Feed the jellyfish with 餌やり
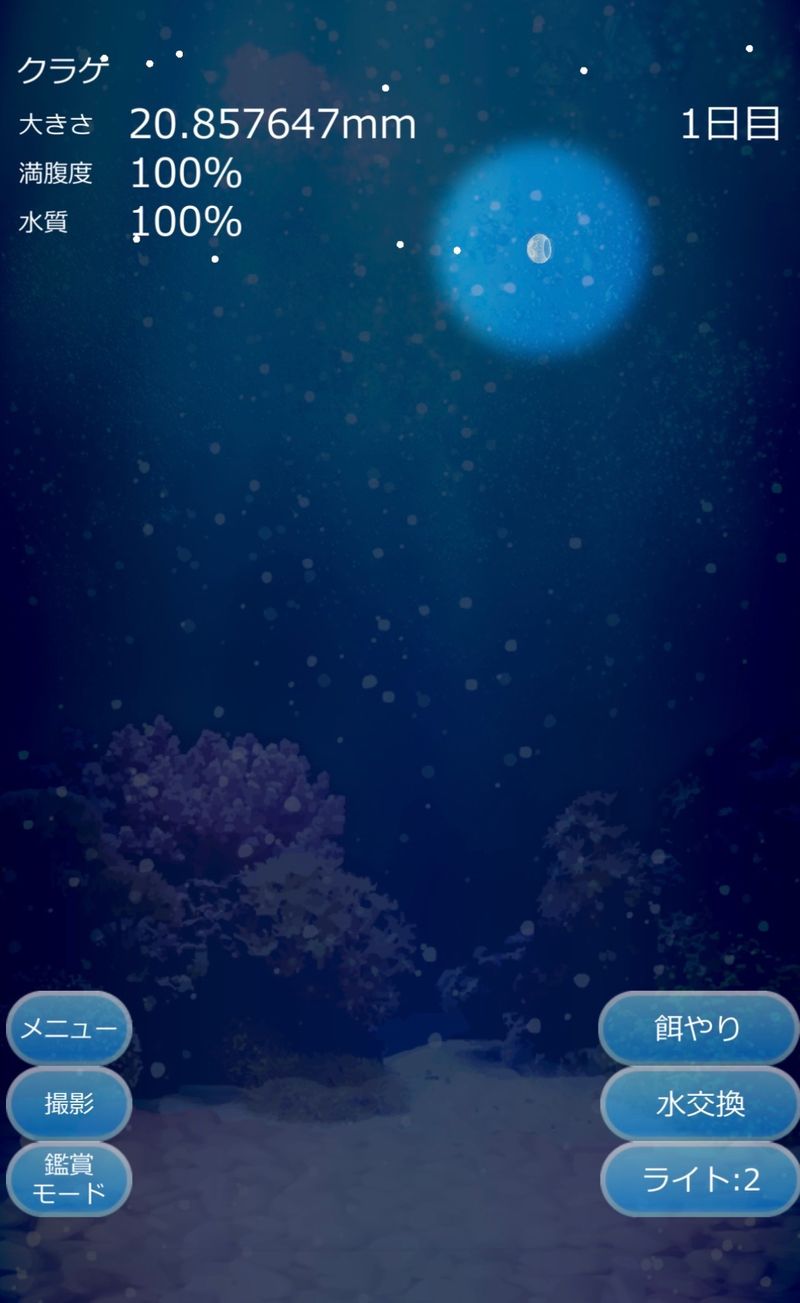 (x=699, y=1028)
